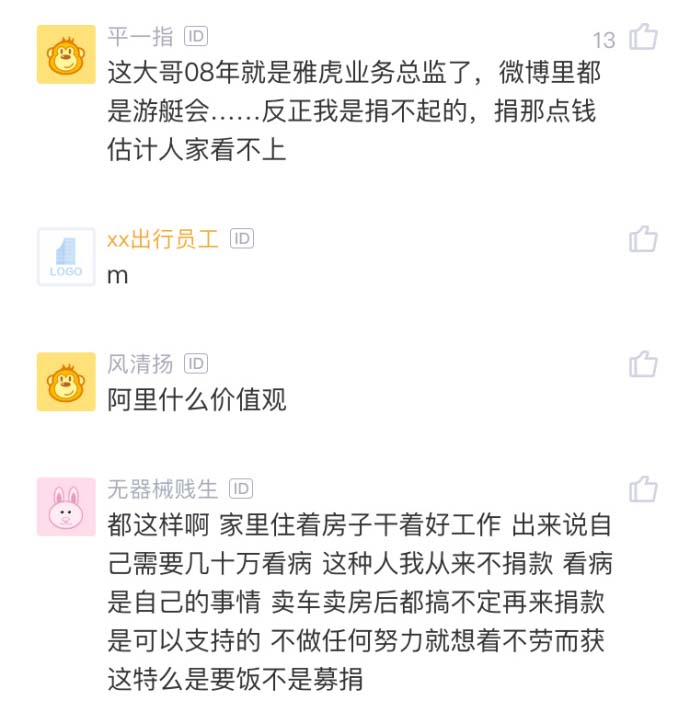Open 平一指's monkey avatar
The image size is (690, 711).
tap(66, 54)
